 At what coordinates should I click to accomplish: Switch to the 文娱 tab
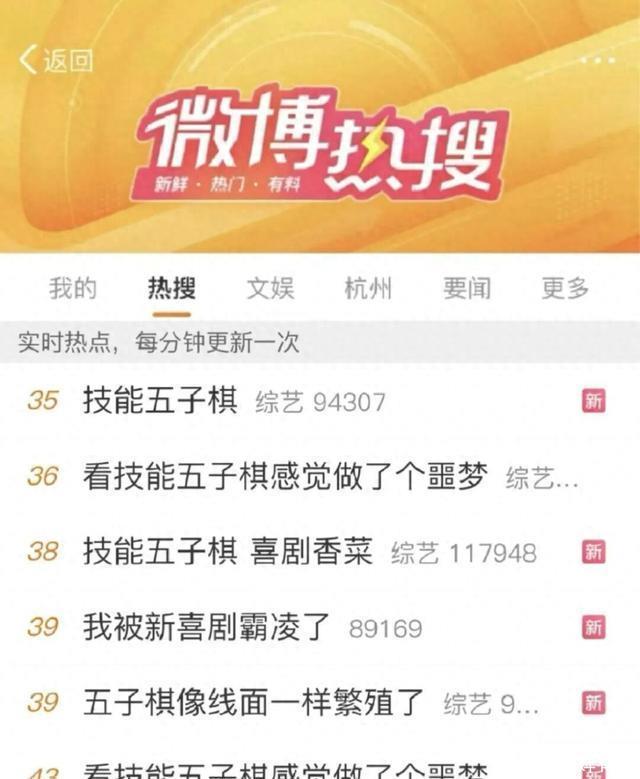[270, 289]
